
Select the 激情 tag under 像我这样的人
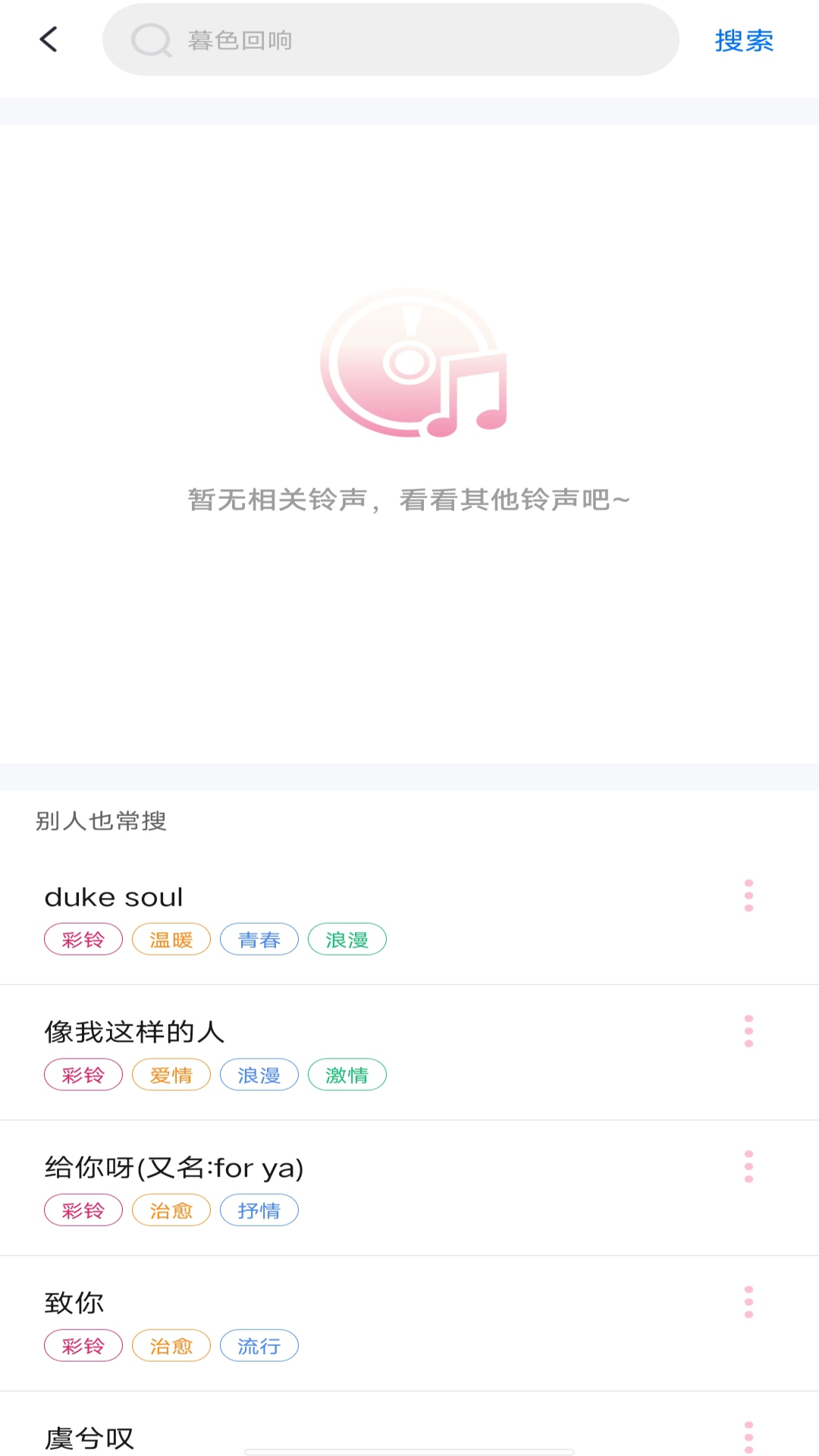pos(347,1075)
